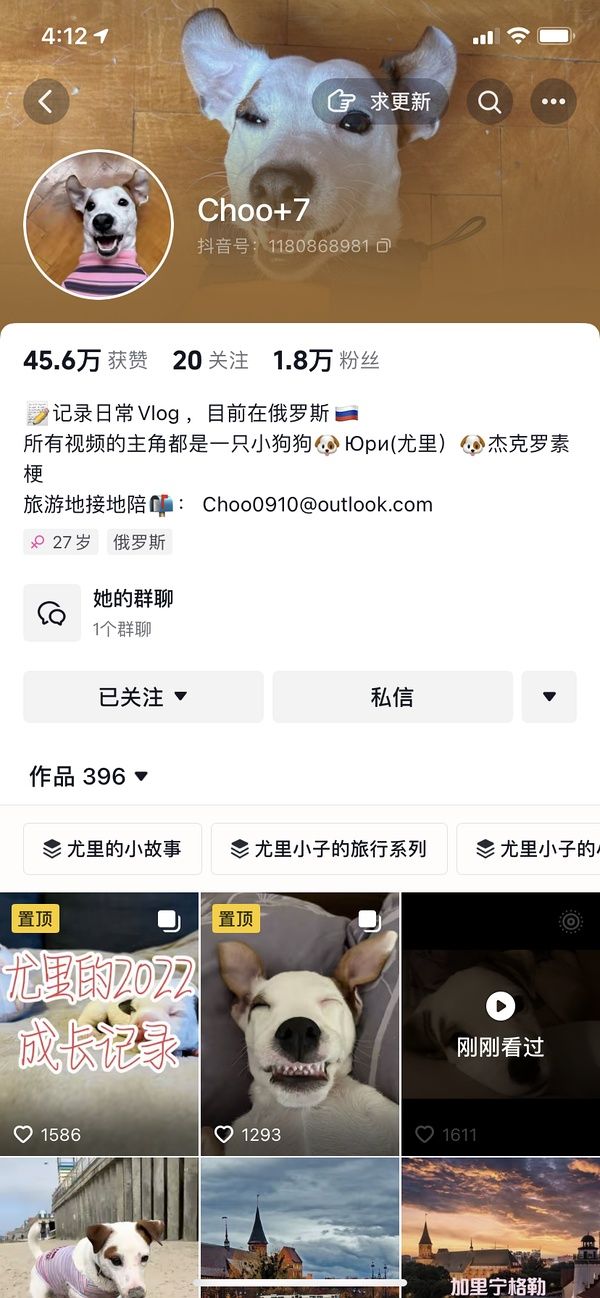Search this user's videos
Image resolution: width=600 pixels, height=1298 pixels.
(489, 101)
